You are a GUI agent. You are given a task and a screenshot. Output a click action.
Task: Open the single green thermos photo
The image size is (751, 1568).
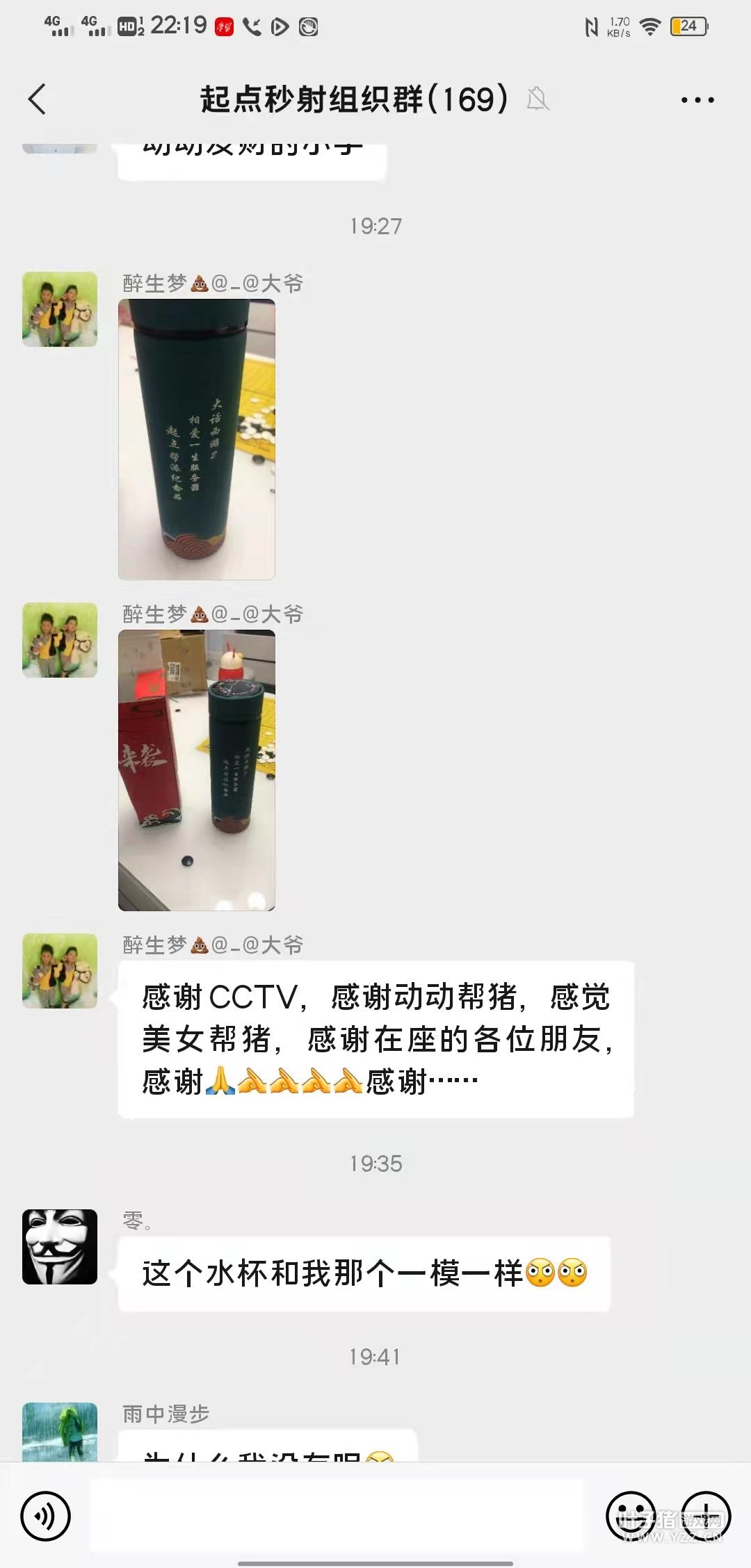point(197,439)
